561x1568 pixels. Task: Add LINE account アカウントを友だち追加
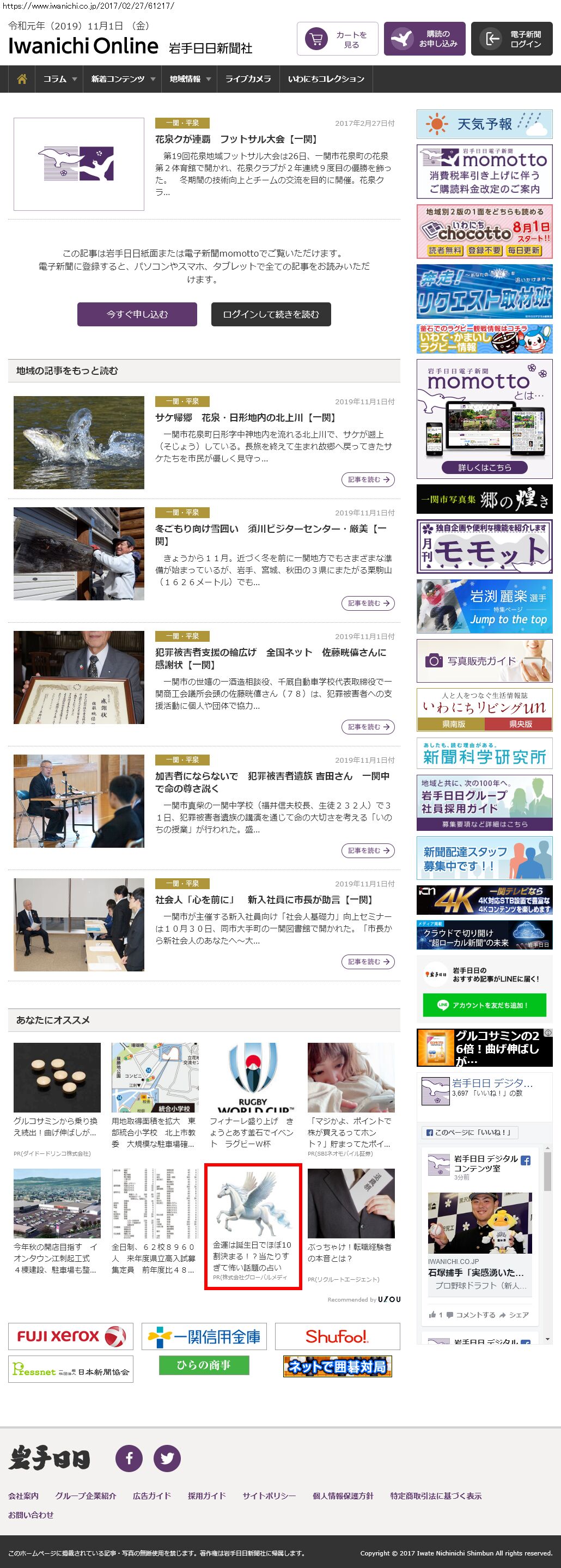coord(484,1005)
